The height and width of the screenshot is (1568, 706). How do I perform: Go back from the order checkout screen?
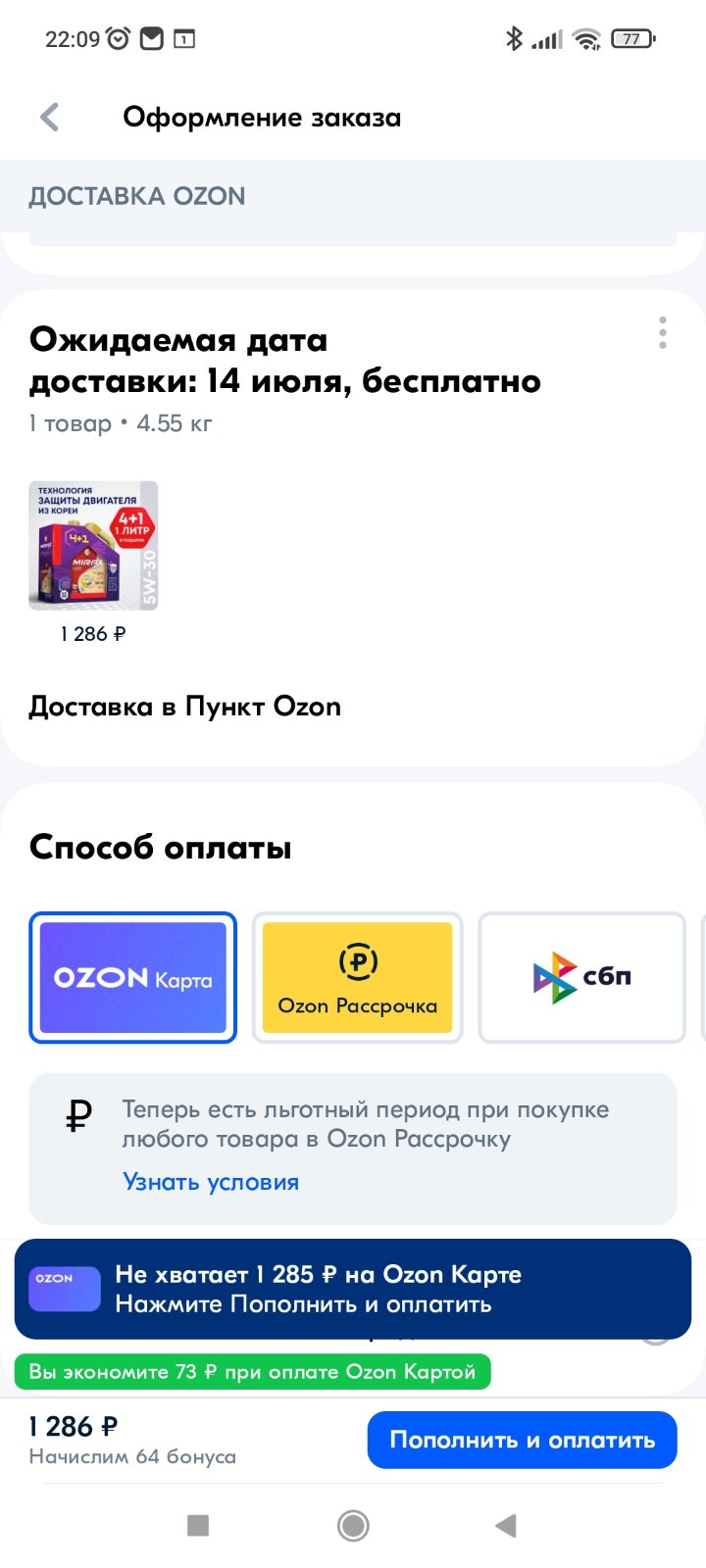pos(49,118)
